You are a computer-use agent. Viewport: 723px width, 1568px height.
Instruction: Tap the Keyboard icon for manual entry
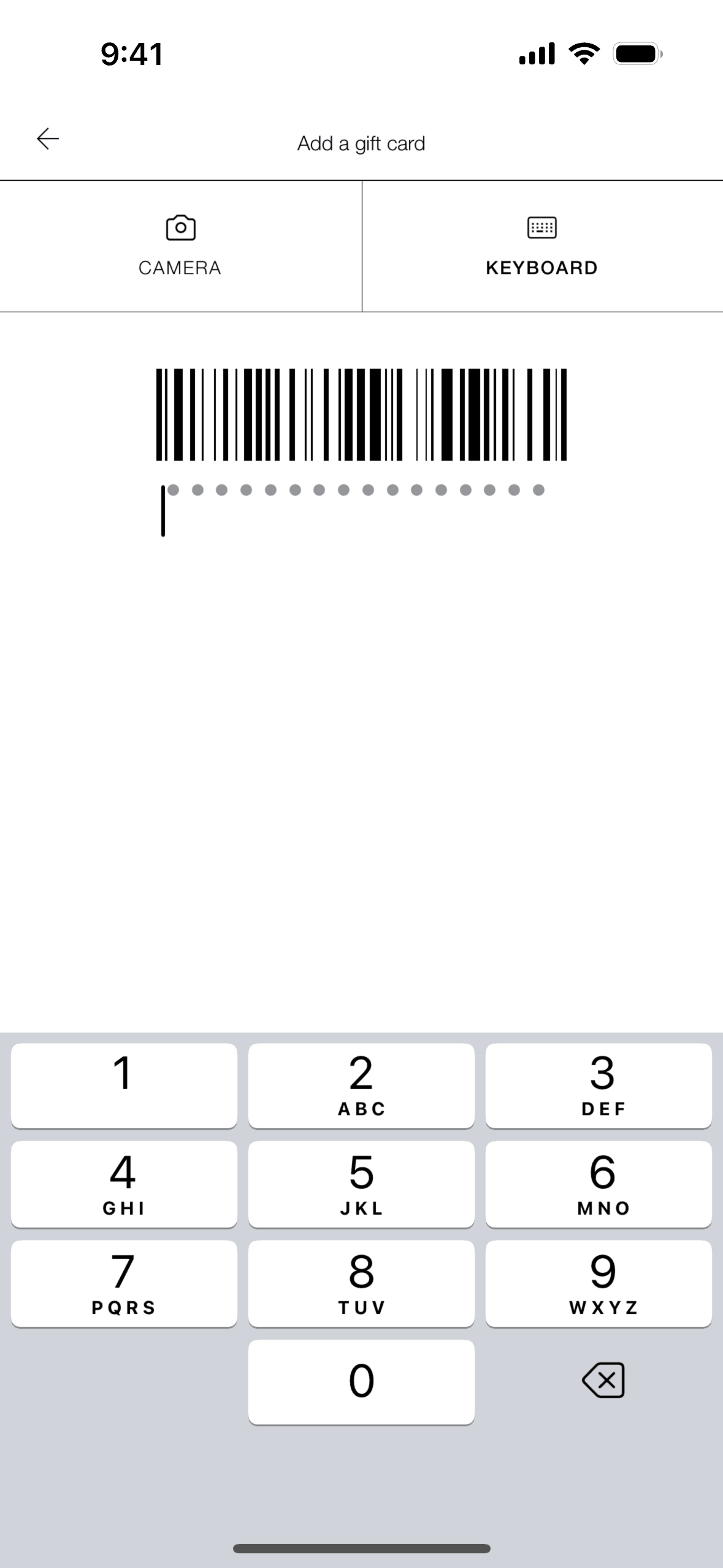541,228
